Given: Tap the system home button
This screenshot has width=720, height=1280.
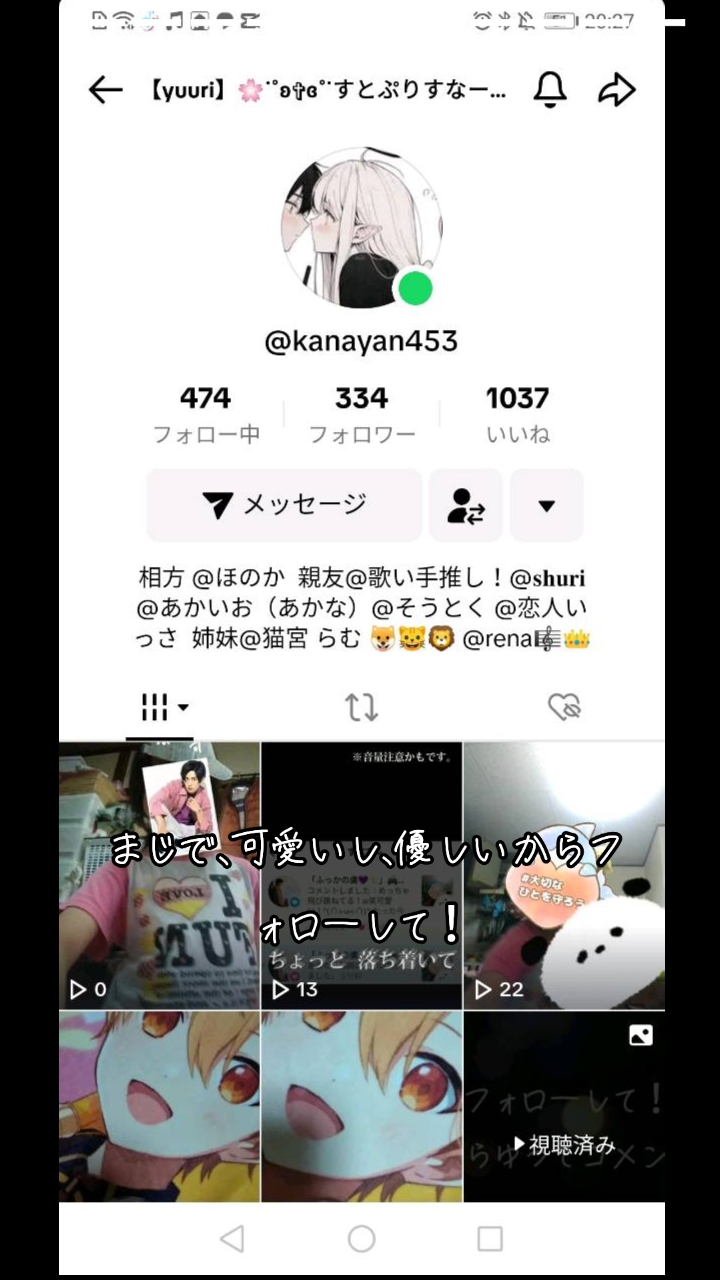Looking at the screenshot, I should 361,1239.
